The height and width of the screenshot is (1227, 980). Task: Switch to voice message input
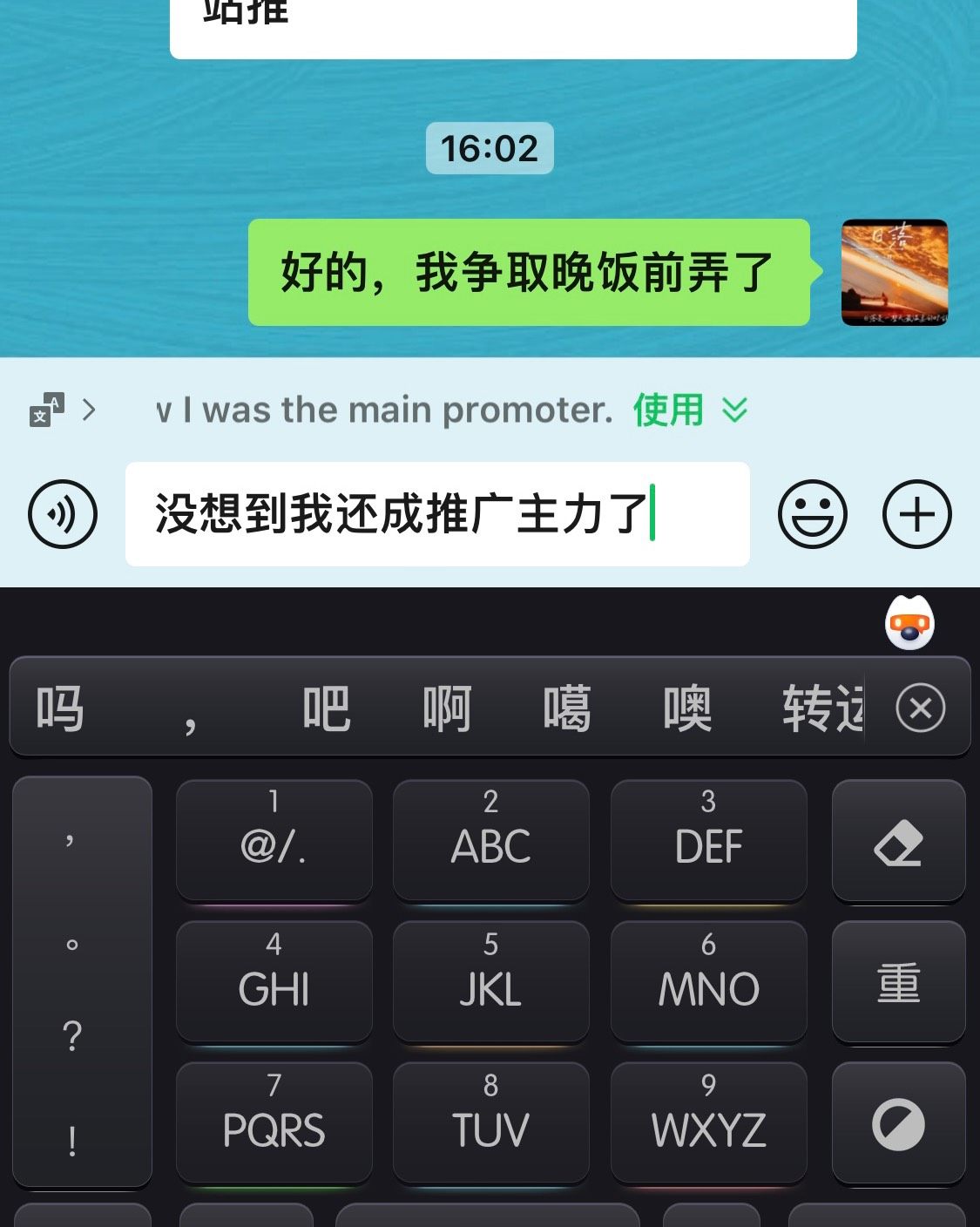point(63,514)
